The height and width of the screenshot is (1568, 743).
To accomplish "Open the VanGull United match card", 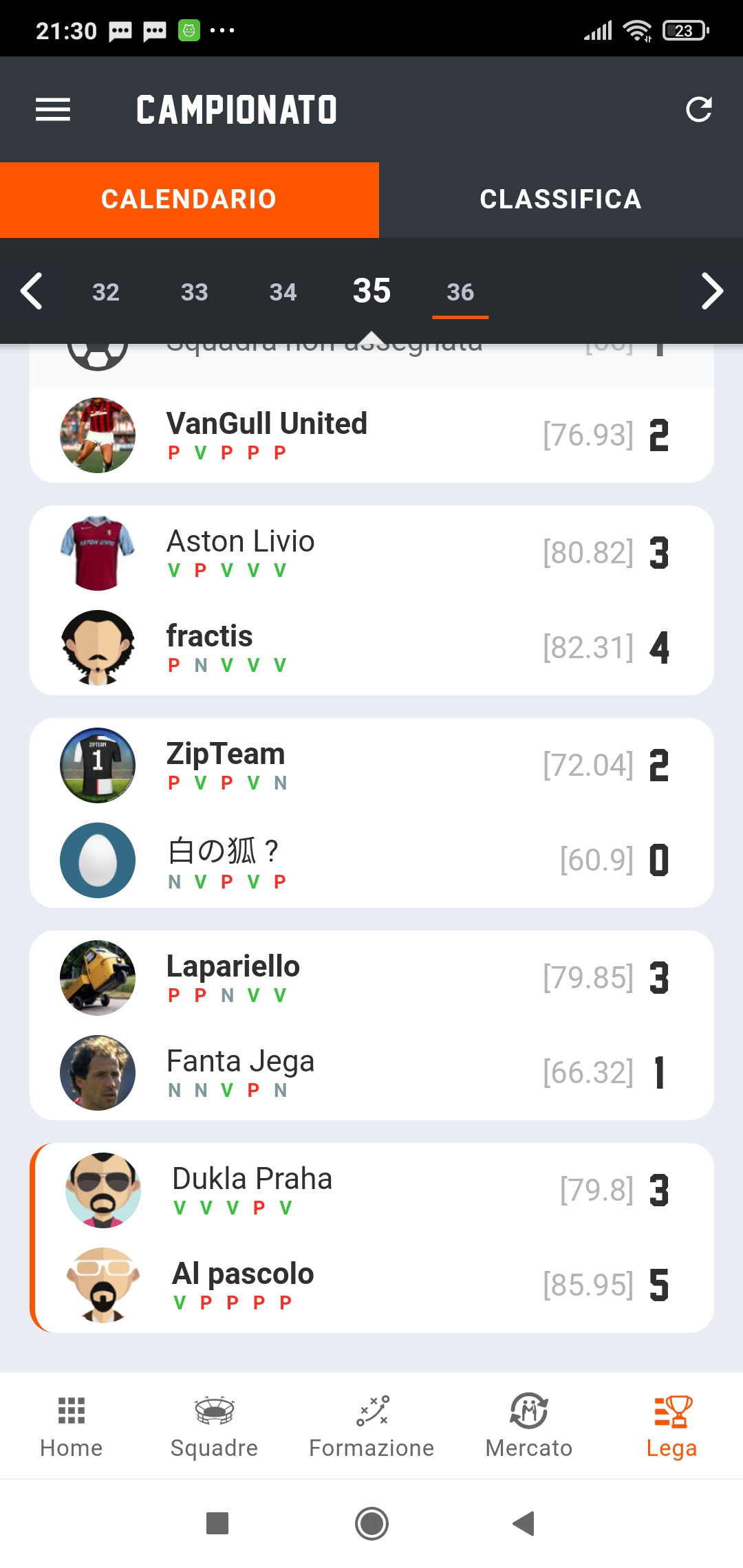I will tap(371, 435).
